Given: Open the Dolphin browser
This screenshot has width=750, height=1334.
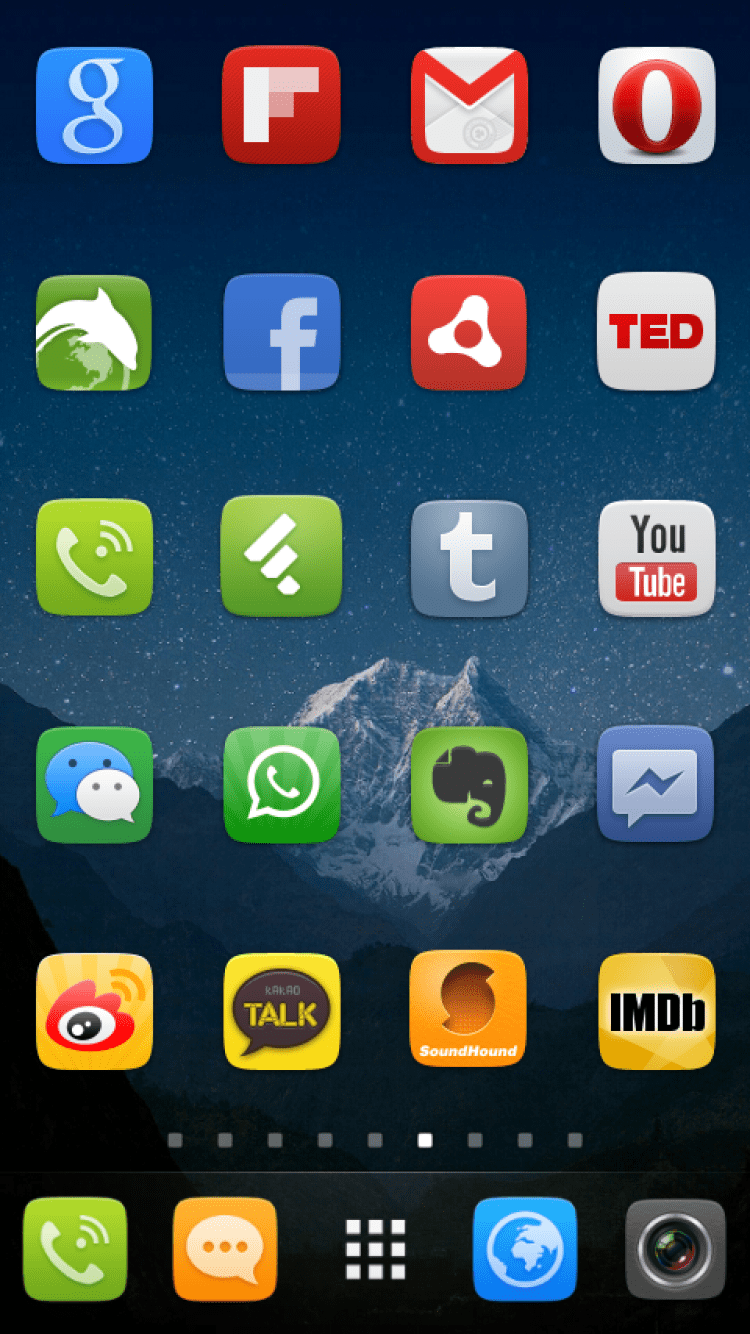Looking at the screenshot, I should pos(94,332).
